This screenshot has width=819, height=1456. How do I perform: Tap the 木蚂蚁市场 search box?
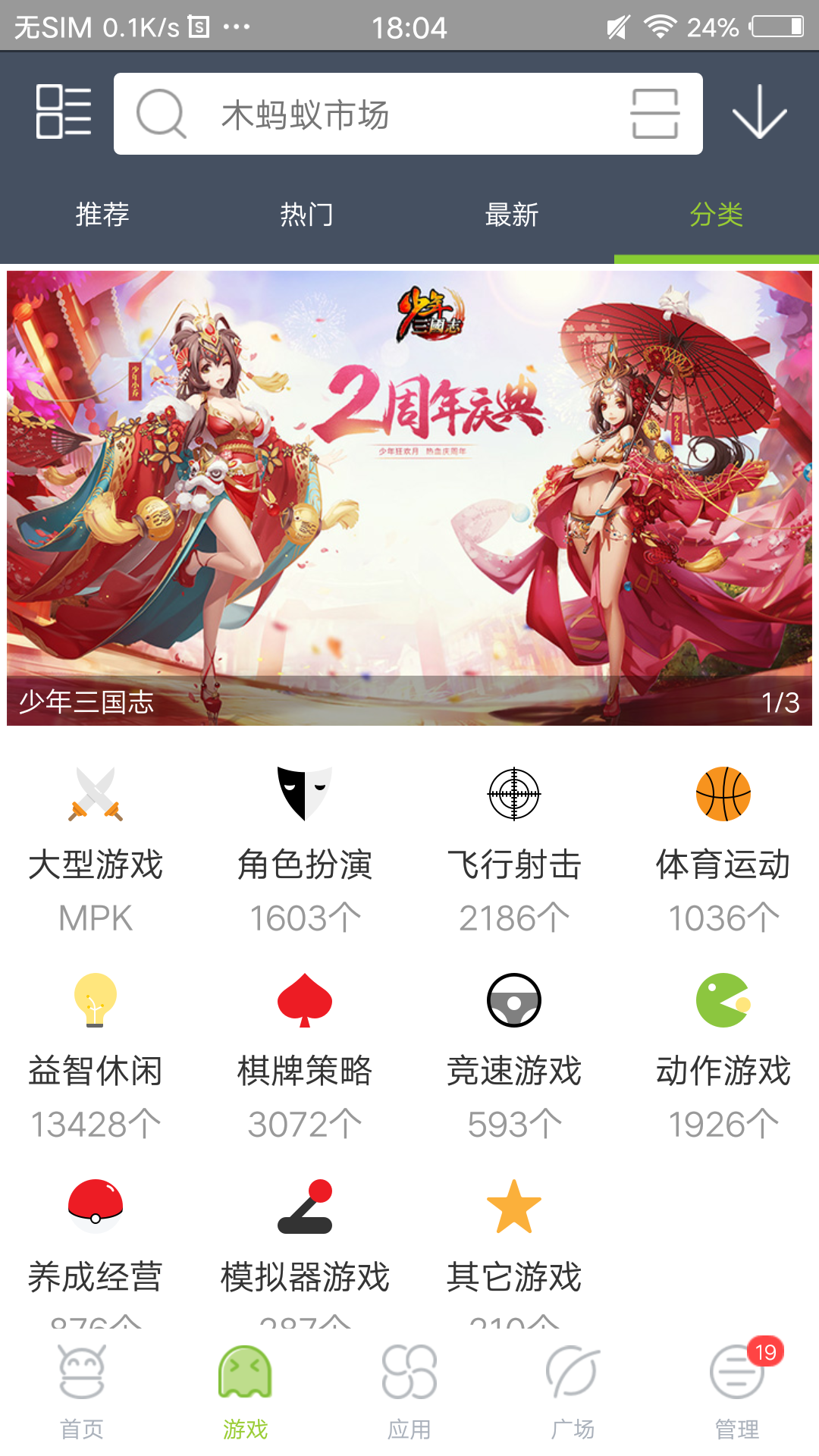pos(379,115)
